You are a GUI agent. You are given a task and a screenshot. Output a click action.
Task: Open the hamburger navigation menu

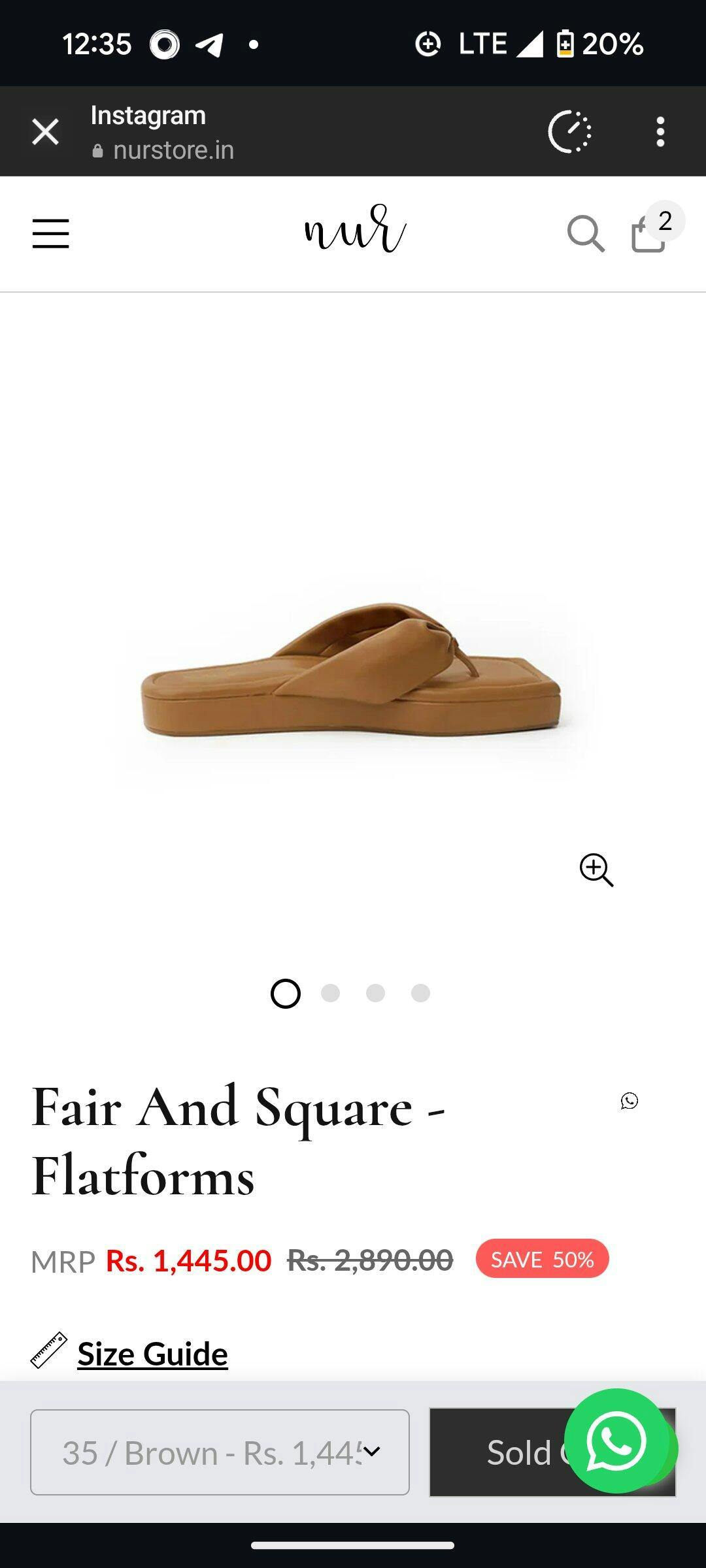pyautogui.click(x=50, y=234)
